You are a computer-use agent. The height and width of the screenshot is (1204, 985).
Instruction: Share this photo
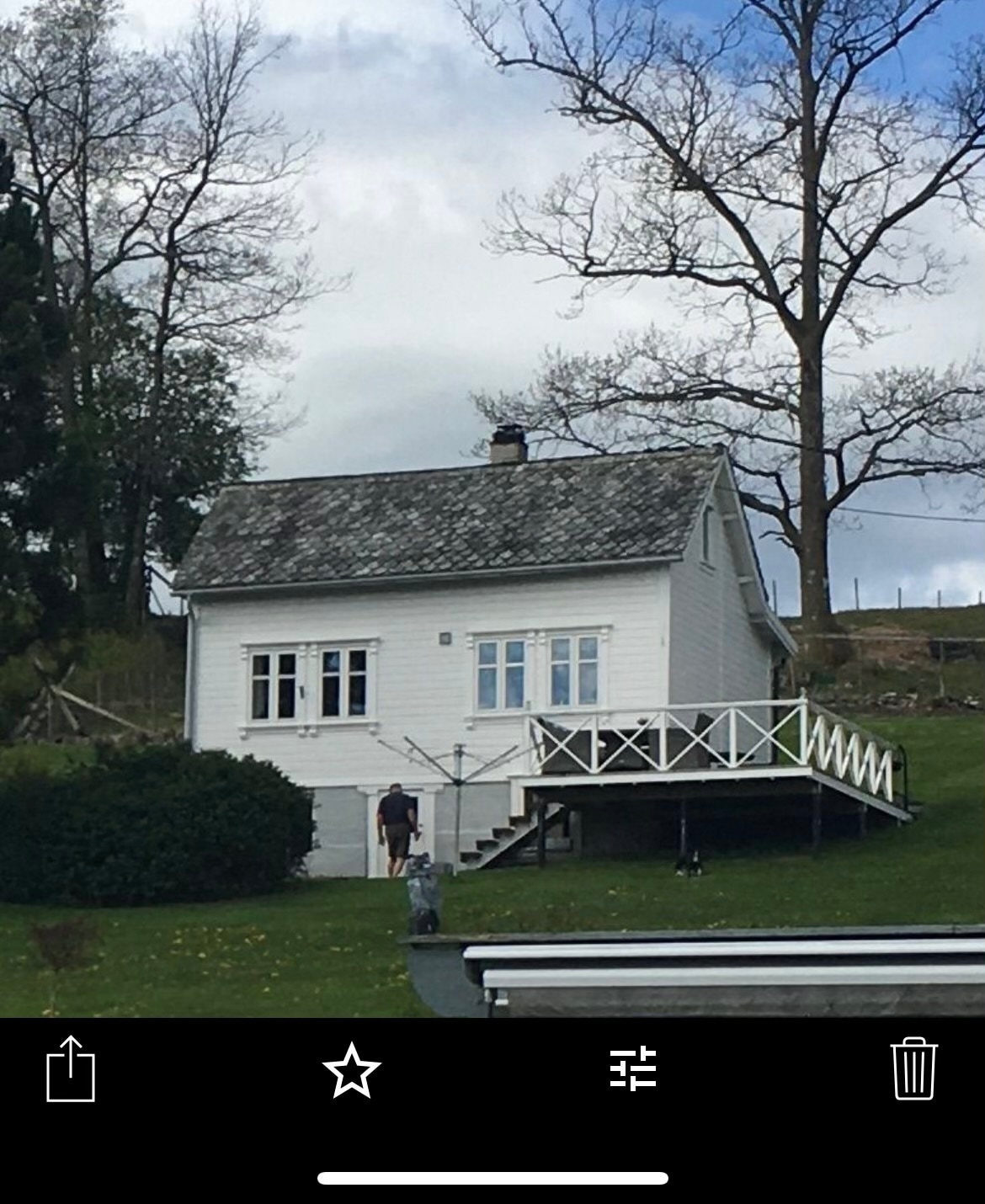[71, 1069]
